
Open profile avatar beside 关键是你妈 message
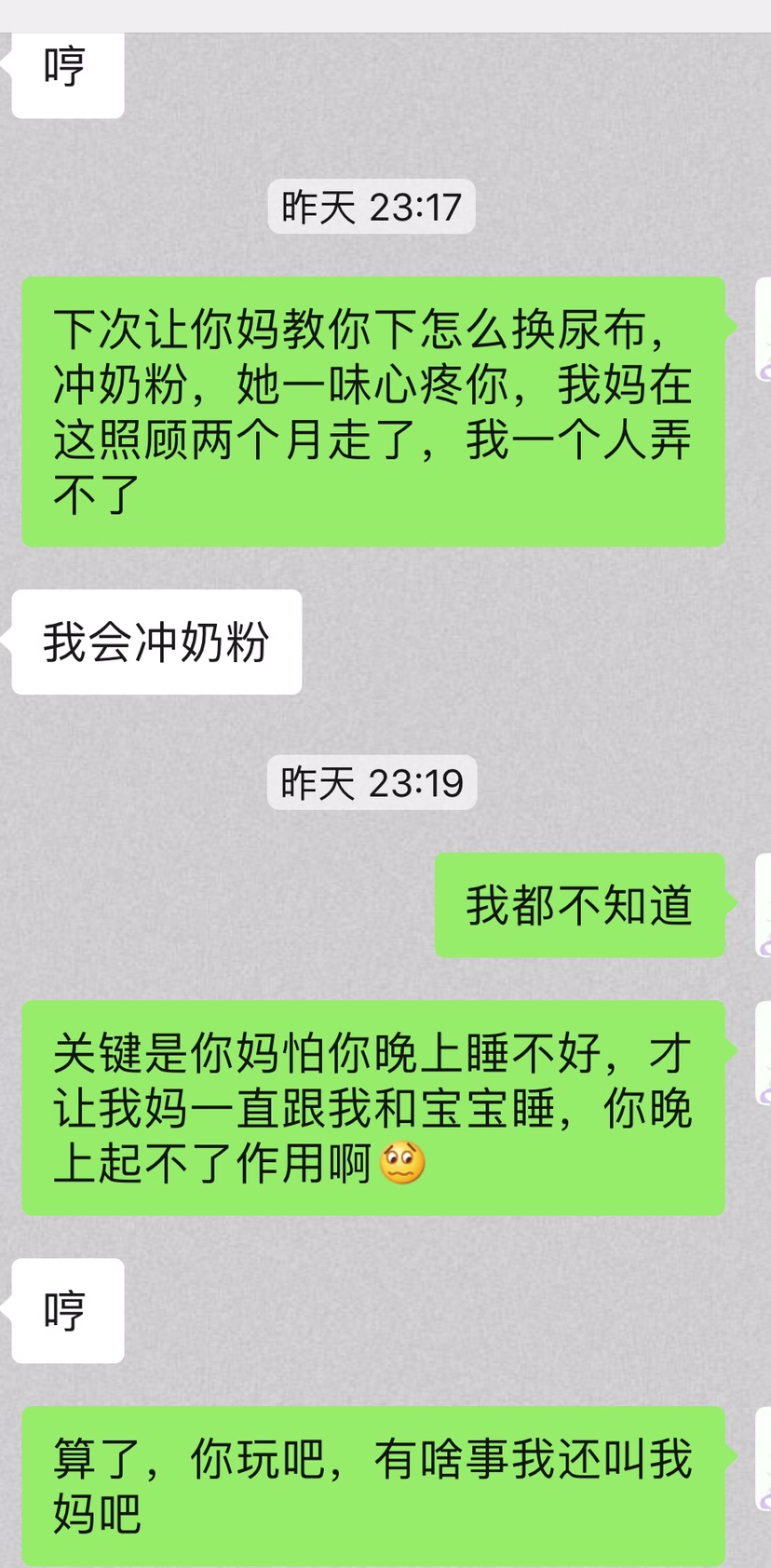[x=764, y=1053]
